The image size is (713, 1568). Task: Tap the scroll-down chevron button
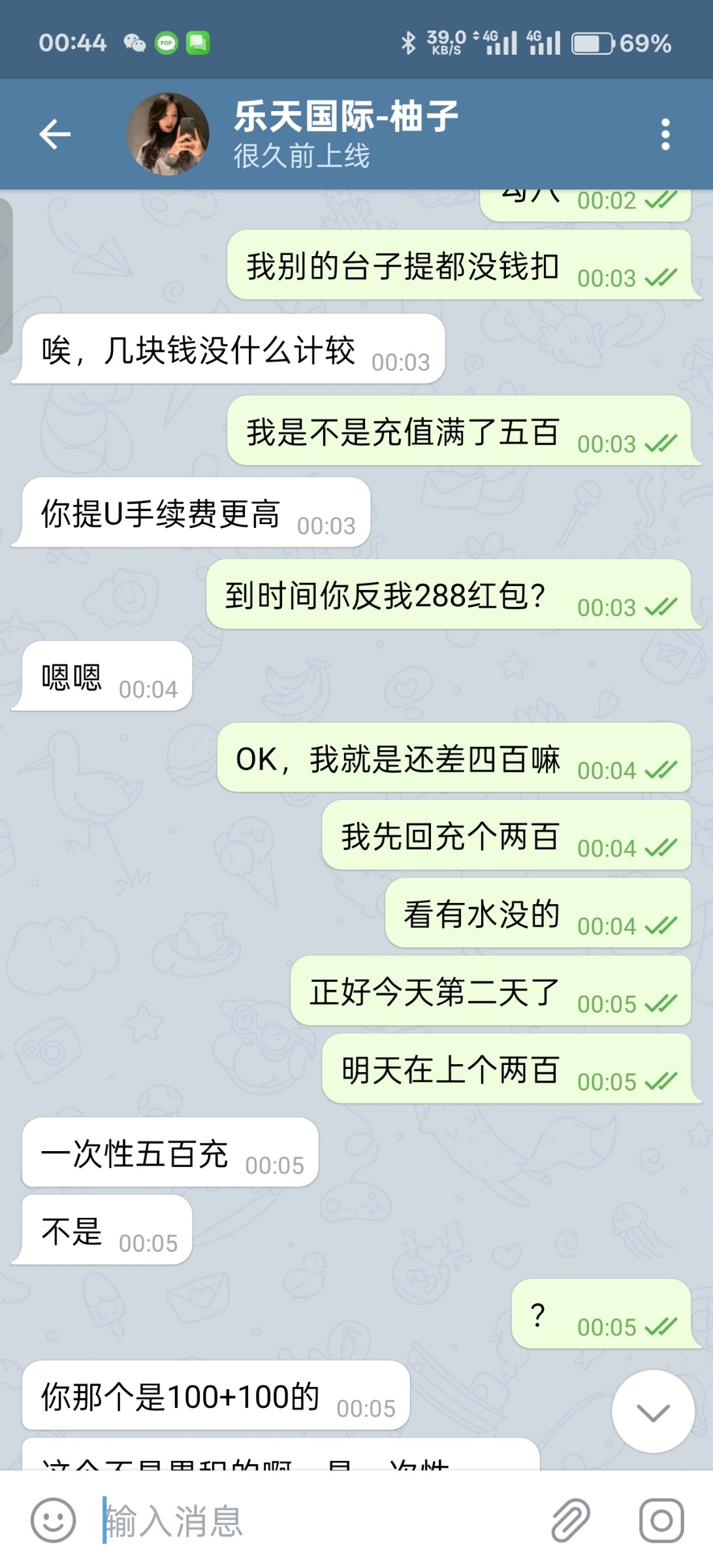tap(652, 1410)
